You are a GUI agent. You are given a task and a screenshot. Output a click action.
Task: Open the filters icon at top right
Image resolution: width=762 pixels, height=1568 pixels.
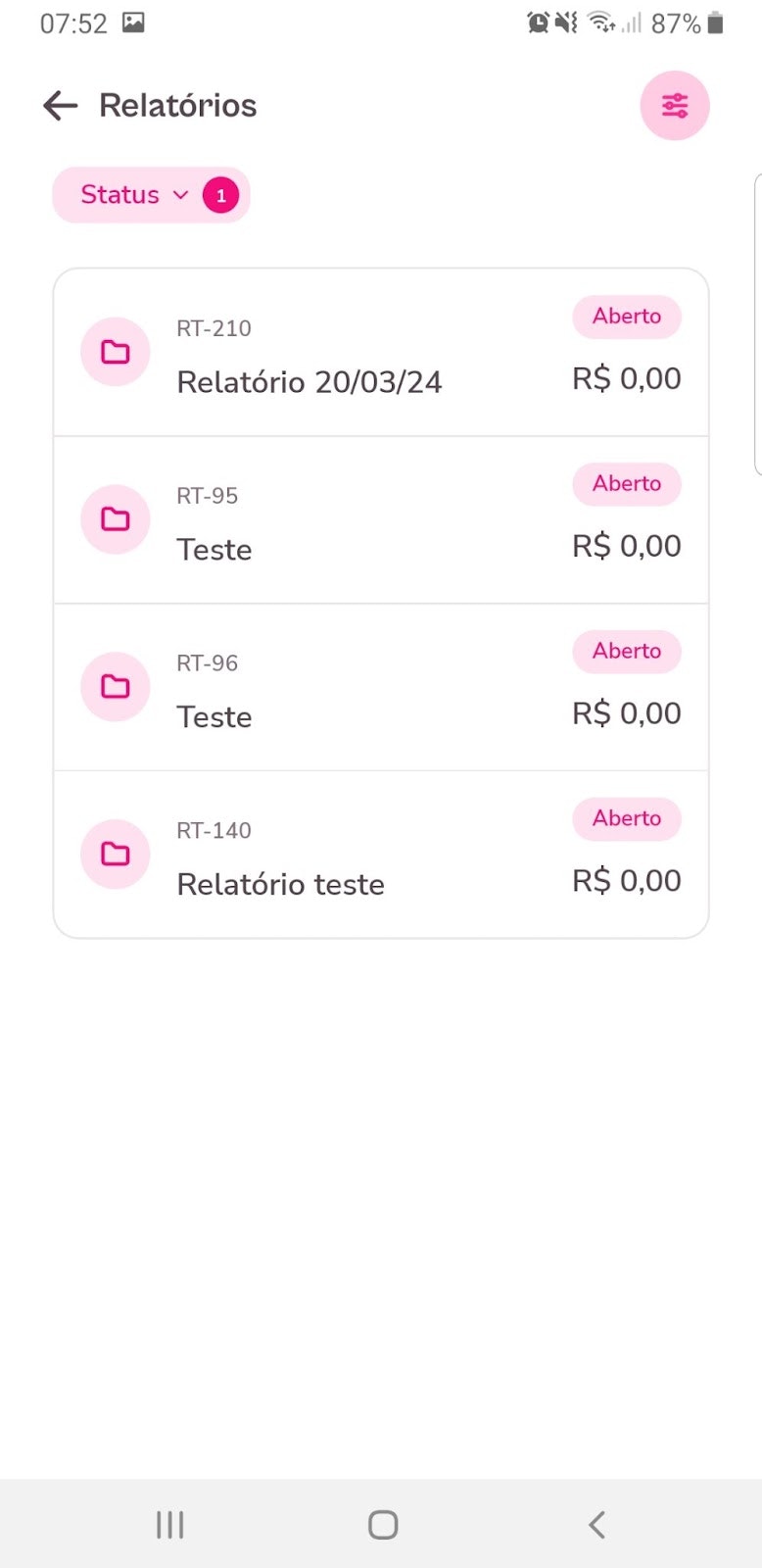[675, 105]
